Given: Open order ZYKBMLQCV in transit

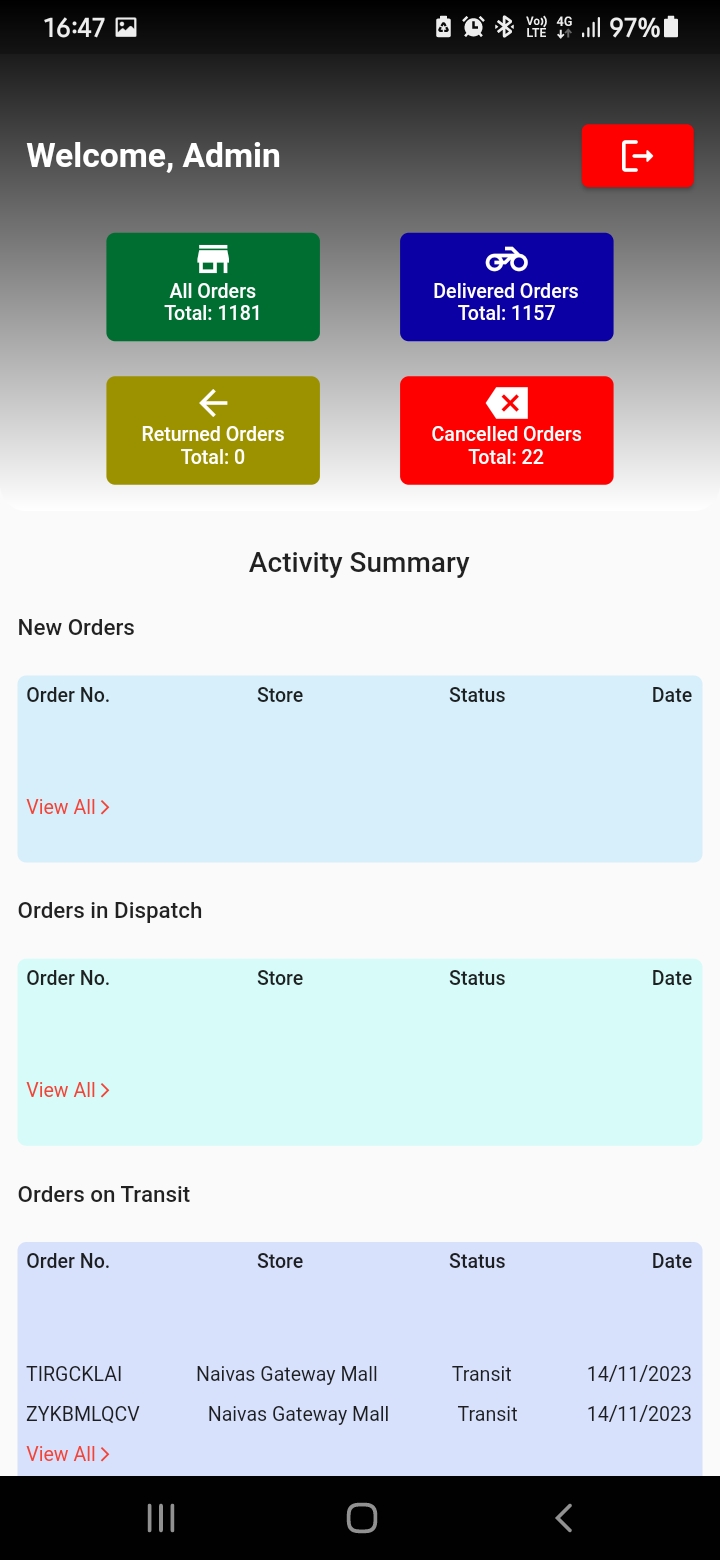Looking at the screenshot, I should pyautogui.click(x=83, y=1414).
